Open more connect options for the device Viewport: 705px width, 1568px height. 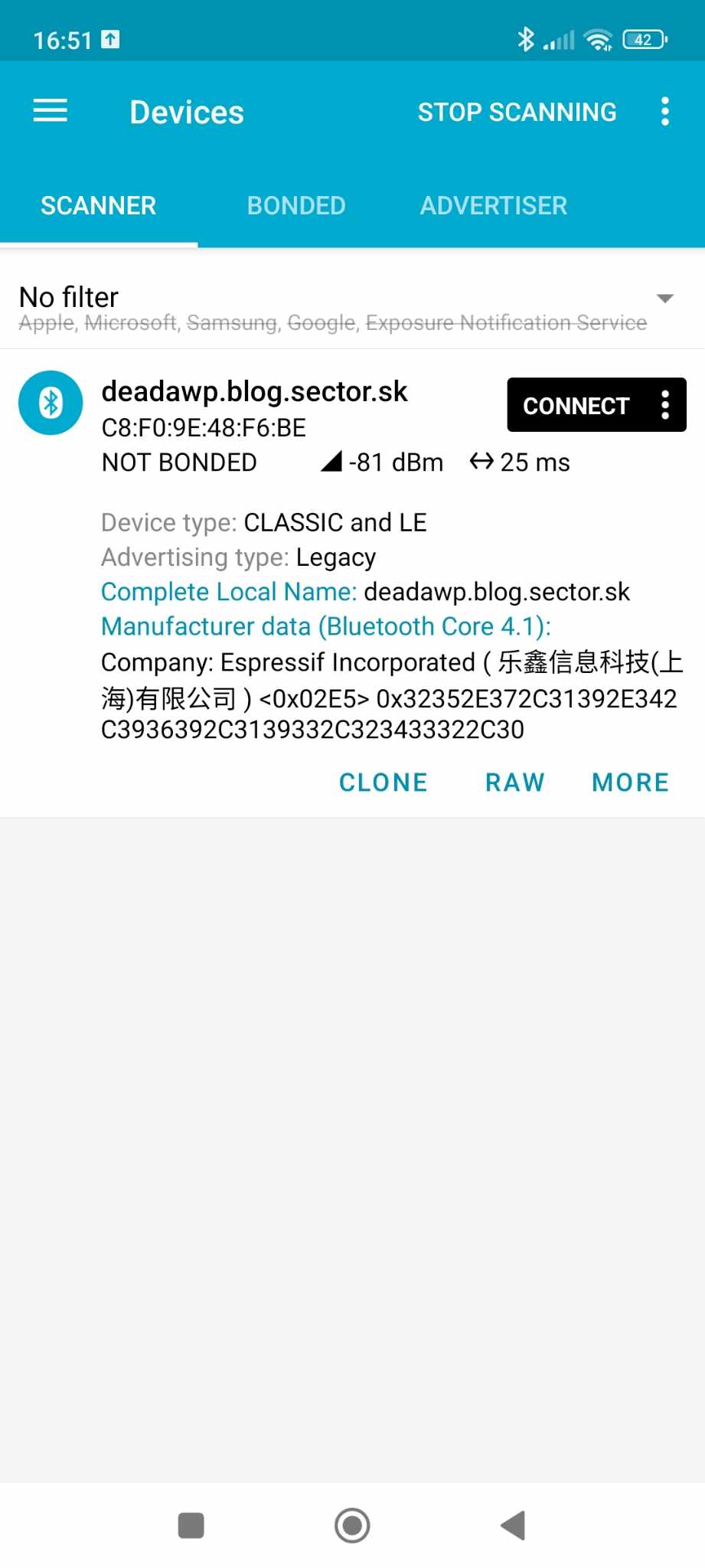click(665, 405)
